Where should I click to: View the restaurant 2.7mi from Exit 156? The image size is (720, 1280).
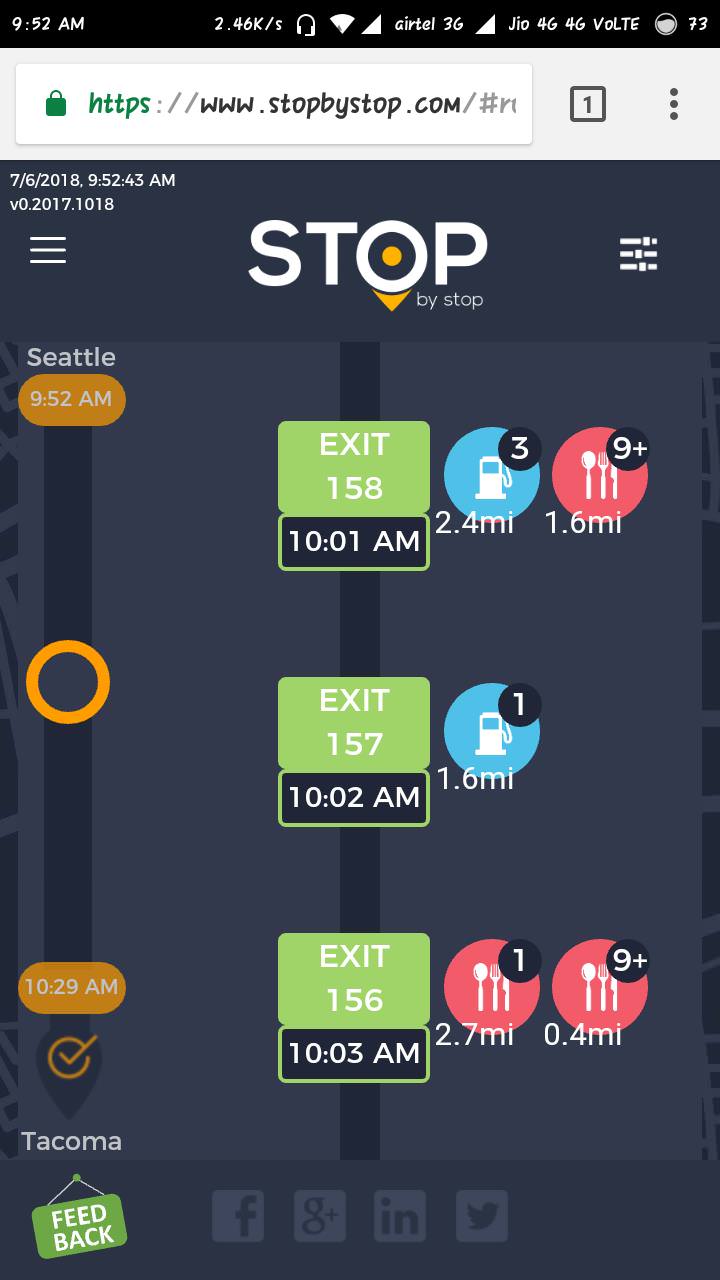[x=491, y=988]
